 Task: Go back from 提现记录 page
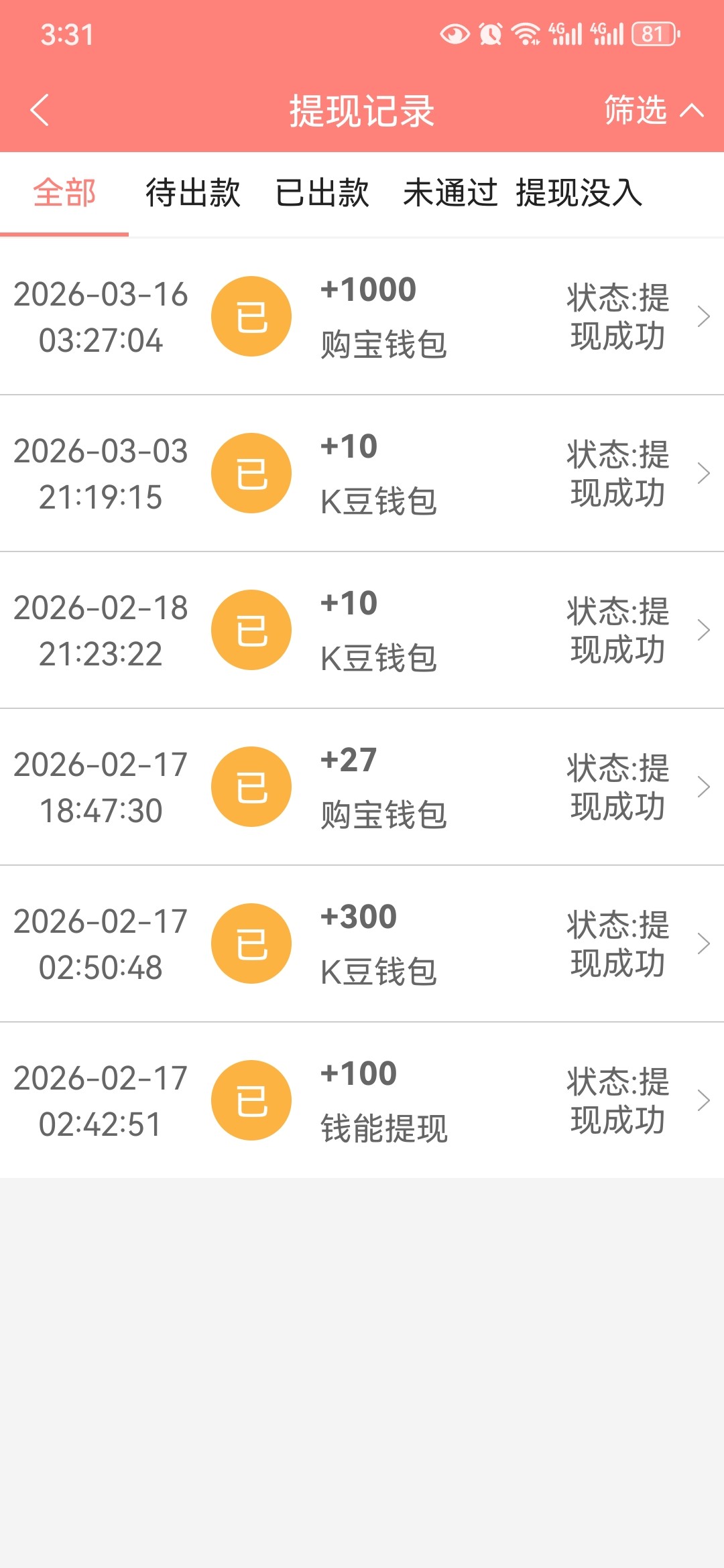coord(40,110)
